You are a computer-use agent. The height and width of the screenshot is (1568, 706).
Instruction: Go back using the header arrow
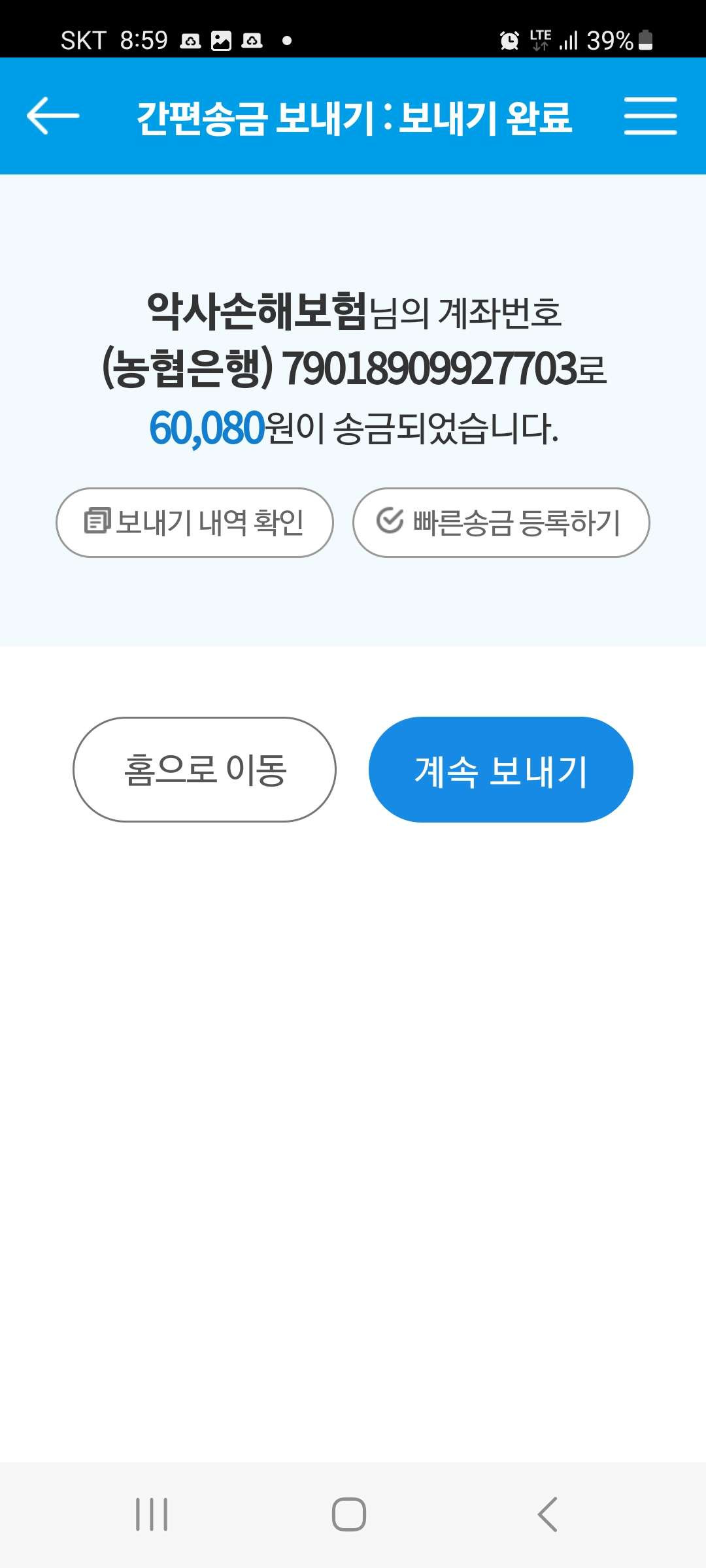pyautogui.click(x=52, y=116)
